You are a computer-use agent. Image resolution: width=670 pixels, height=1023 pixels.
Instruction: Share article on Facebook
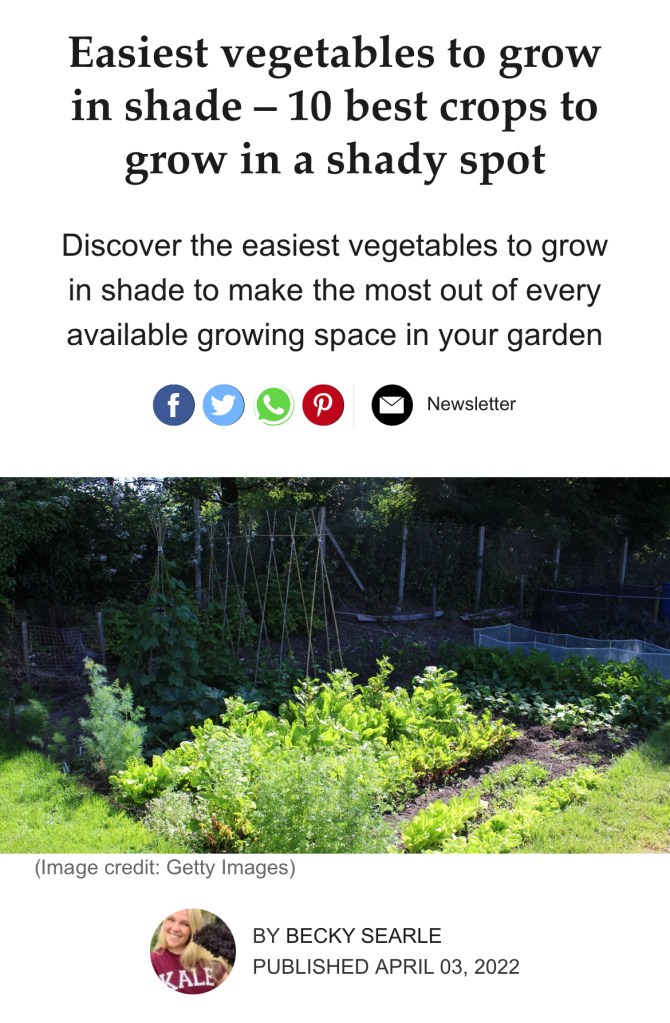pos(174,405)
